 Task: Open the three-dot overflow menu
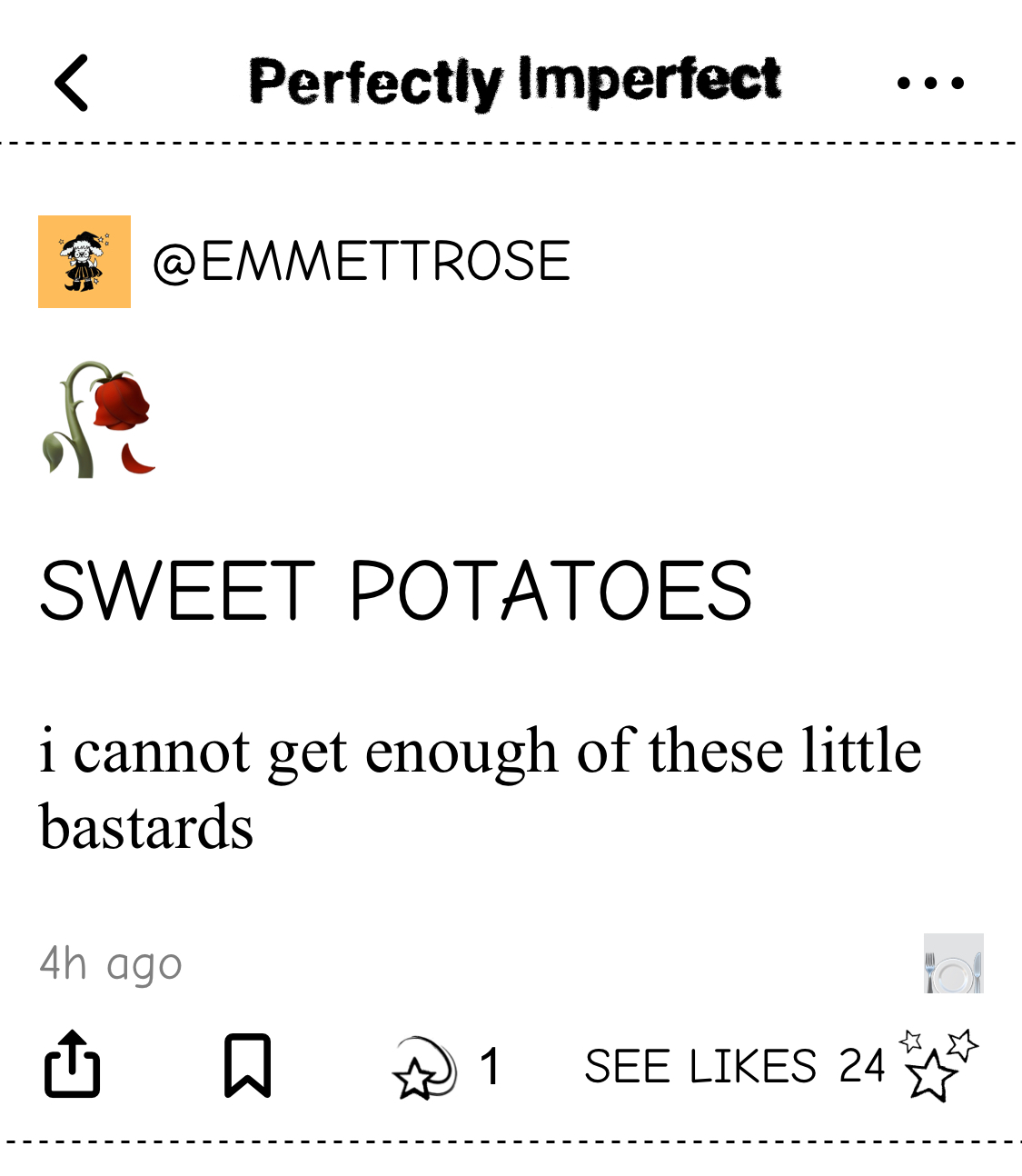pyautogui.click(x=929, y=84)
